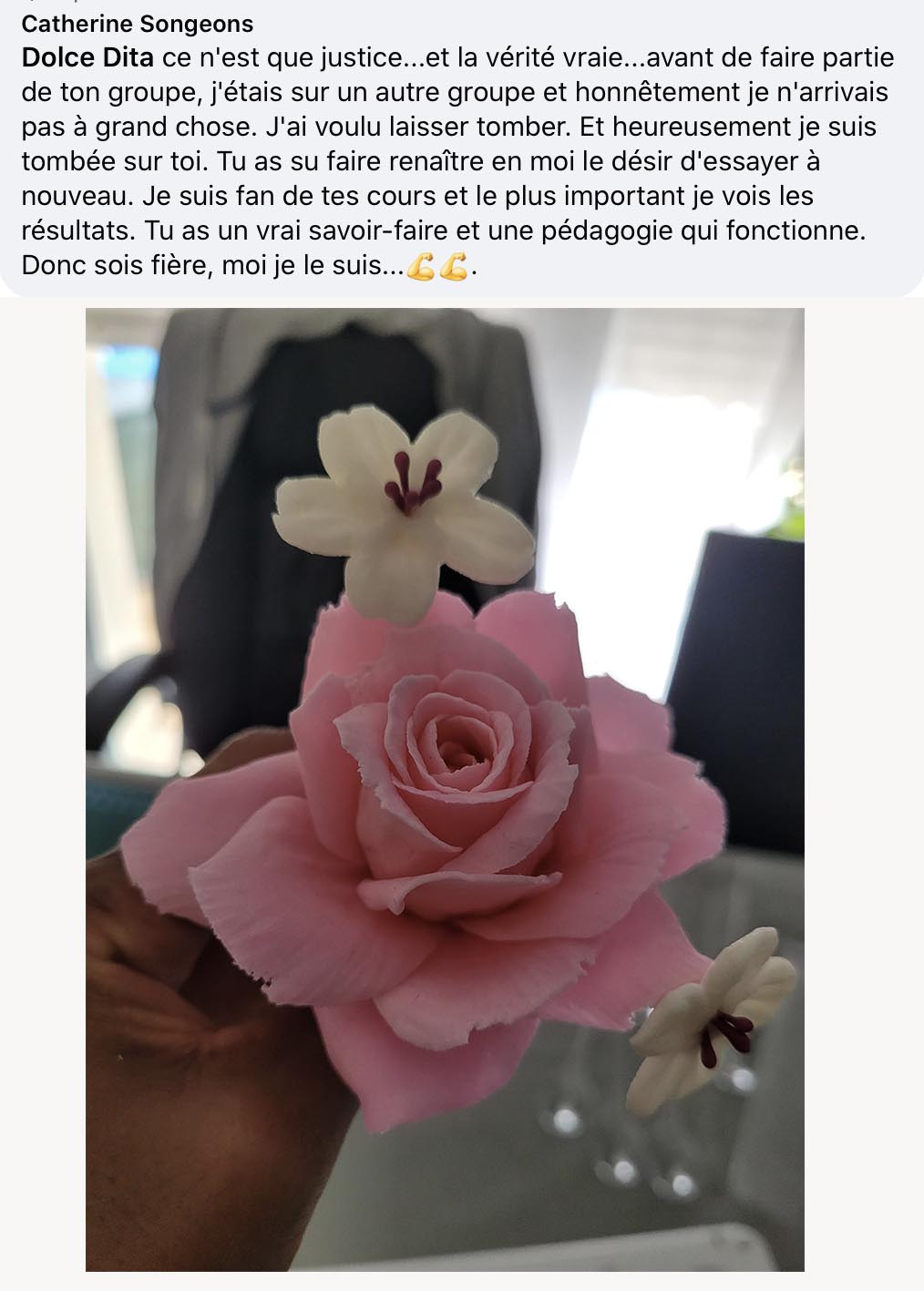
Task: Open Catherine Songeons' profile
Action: click(137, 24)
